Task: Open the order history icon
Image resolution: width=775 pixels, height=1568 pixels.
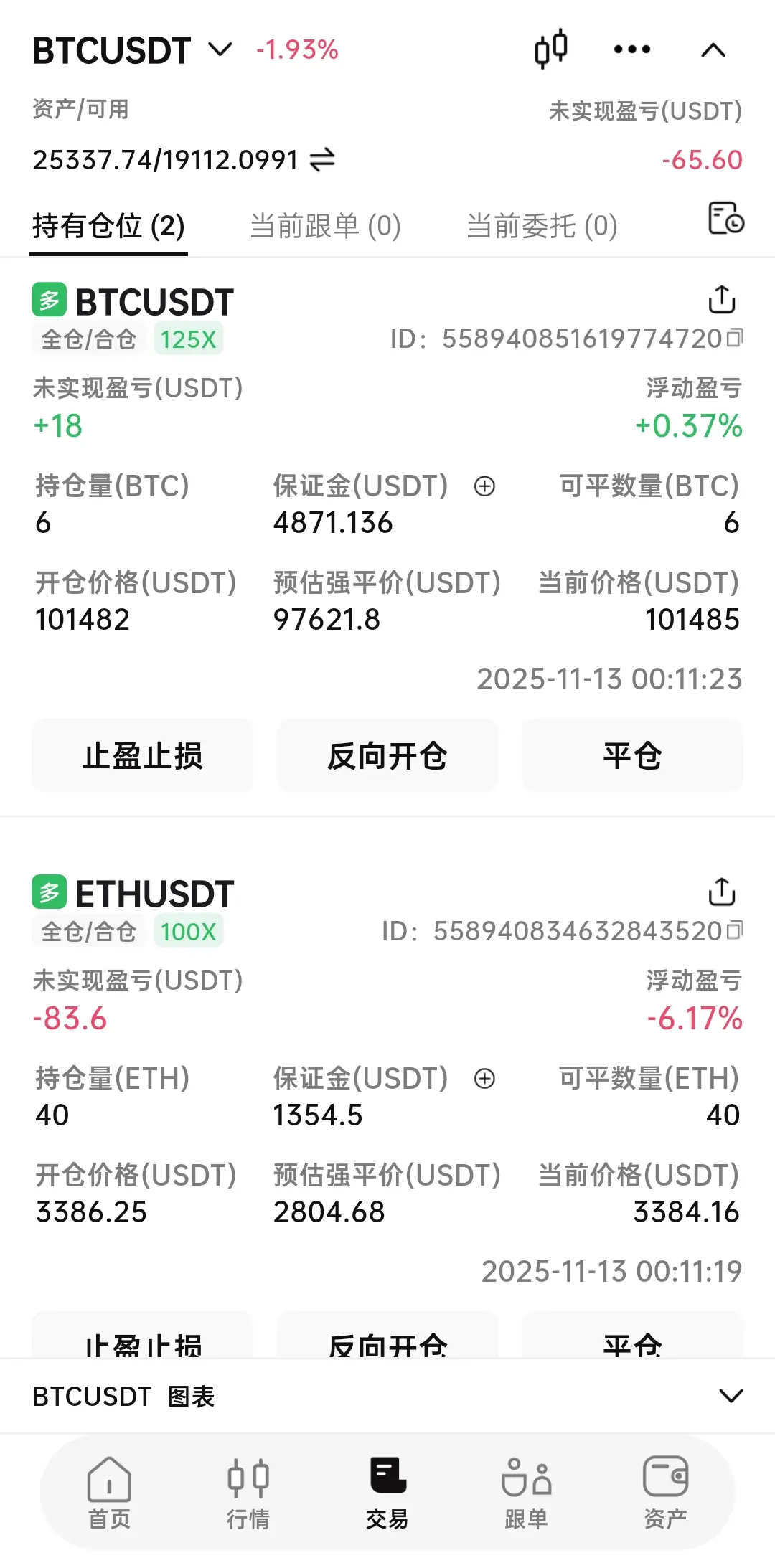Action: pyautogui.click(x=725, y=218)
